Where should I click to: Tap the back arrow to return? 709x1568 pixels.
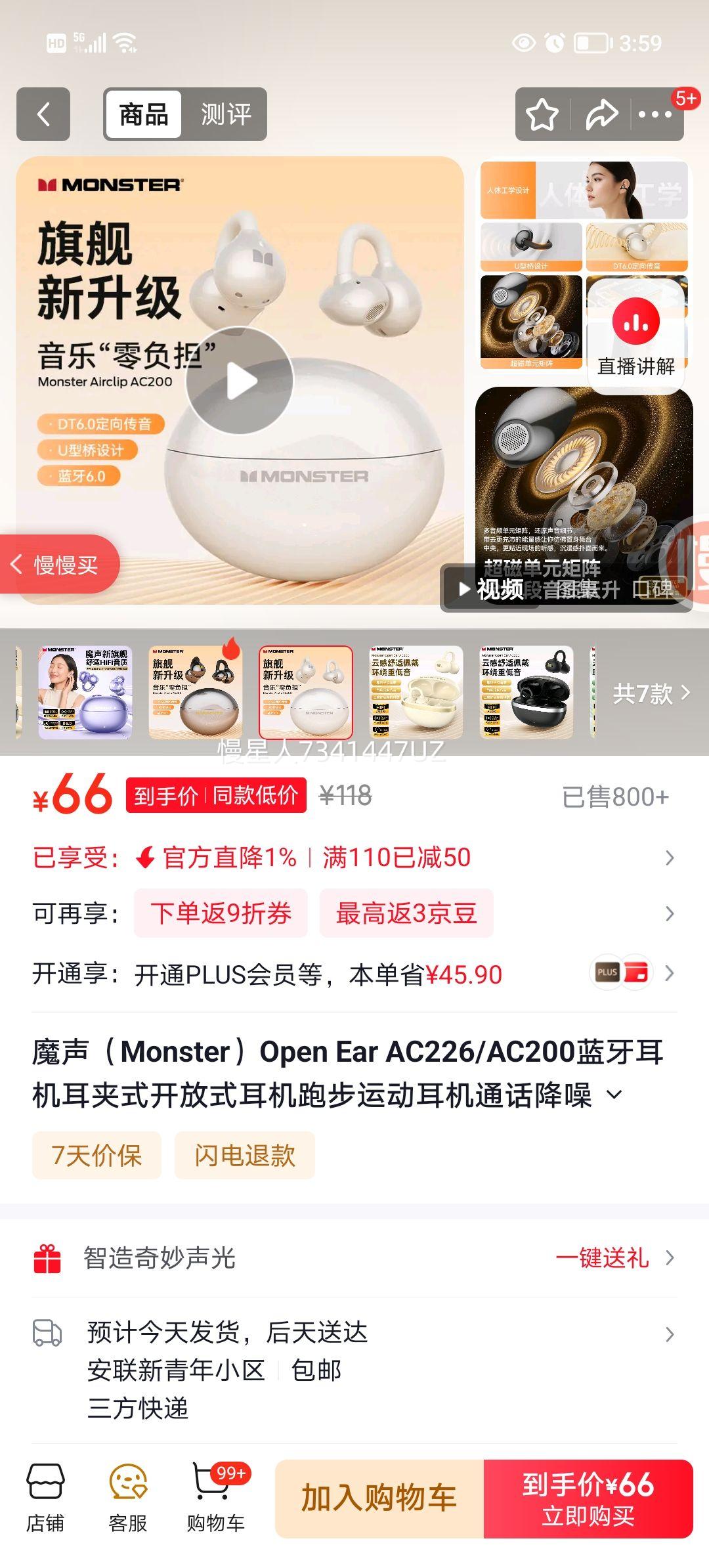point(44,114)
